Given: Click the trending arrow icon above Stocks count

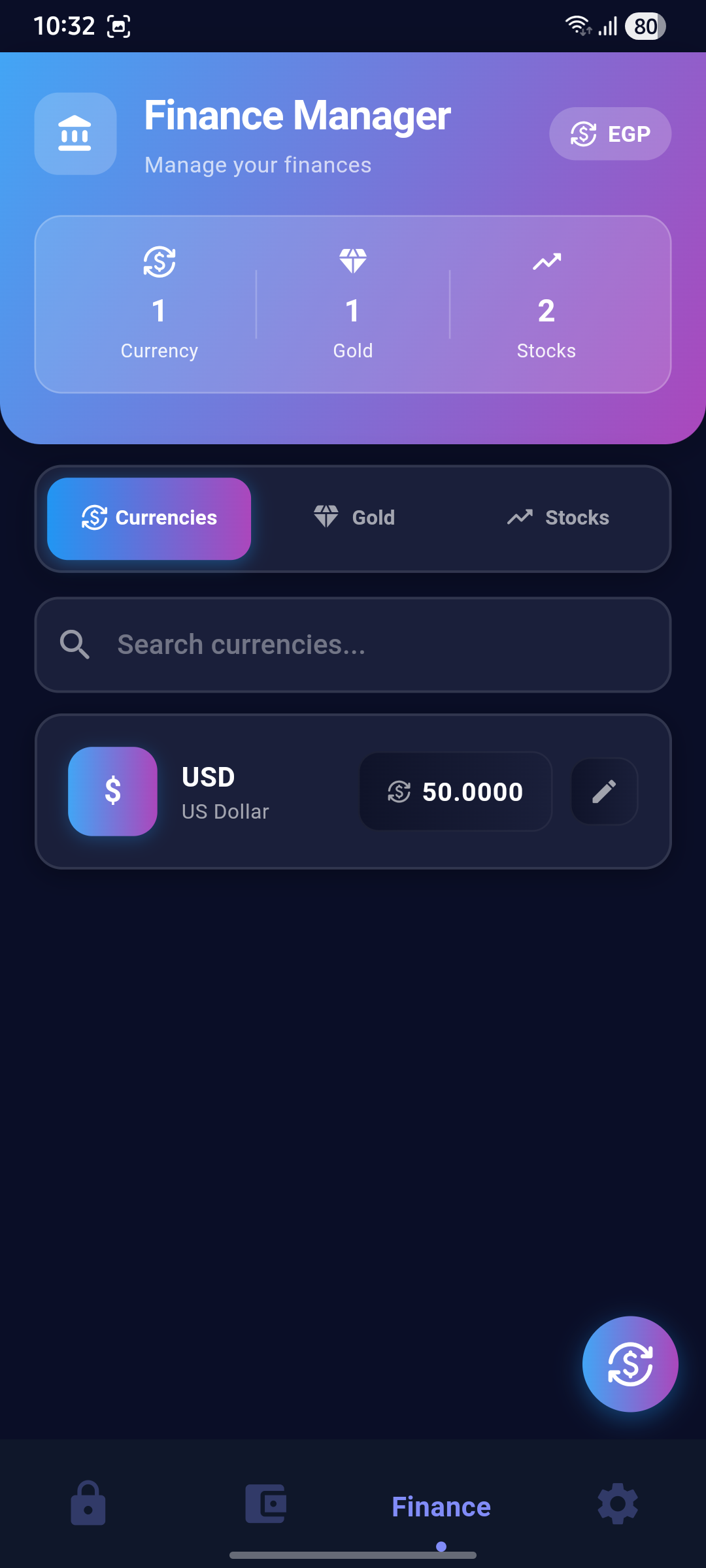Looking at the screenshot, I should point(546,261).
